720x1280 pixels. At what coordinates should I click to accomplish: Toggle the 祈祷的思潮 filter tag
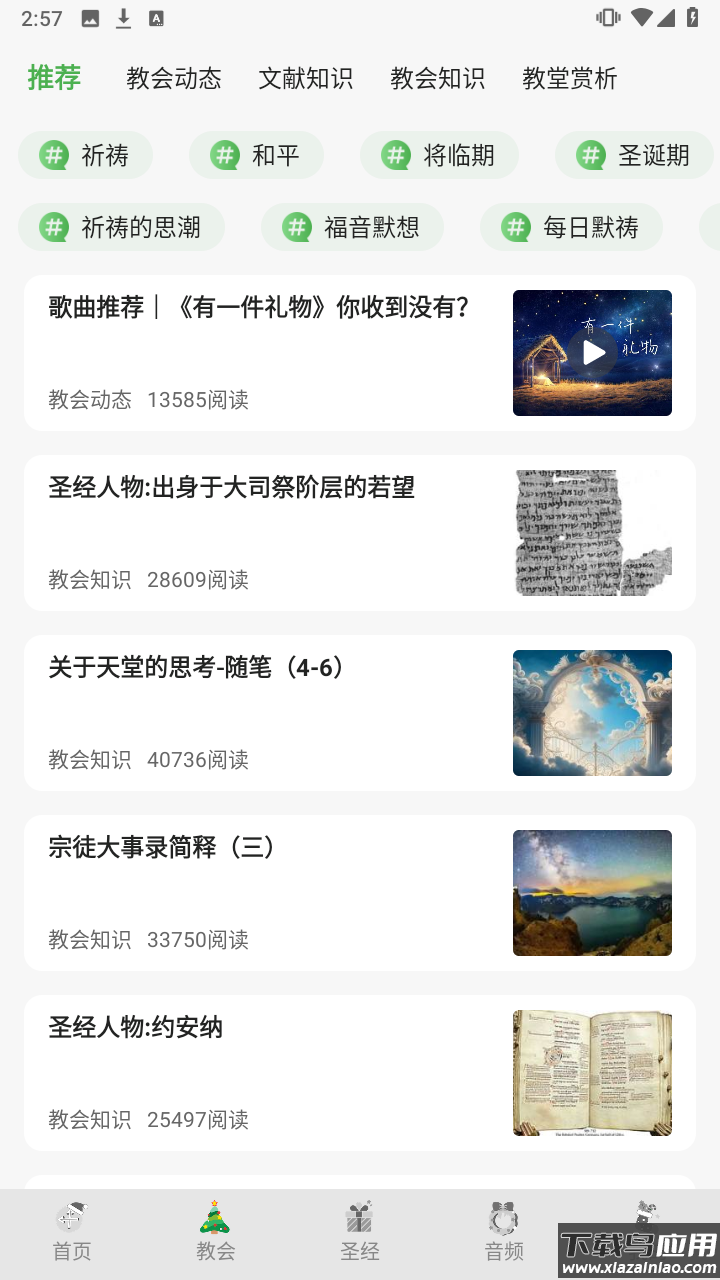pyautogui.click(x=122, y=227)
